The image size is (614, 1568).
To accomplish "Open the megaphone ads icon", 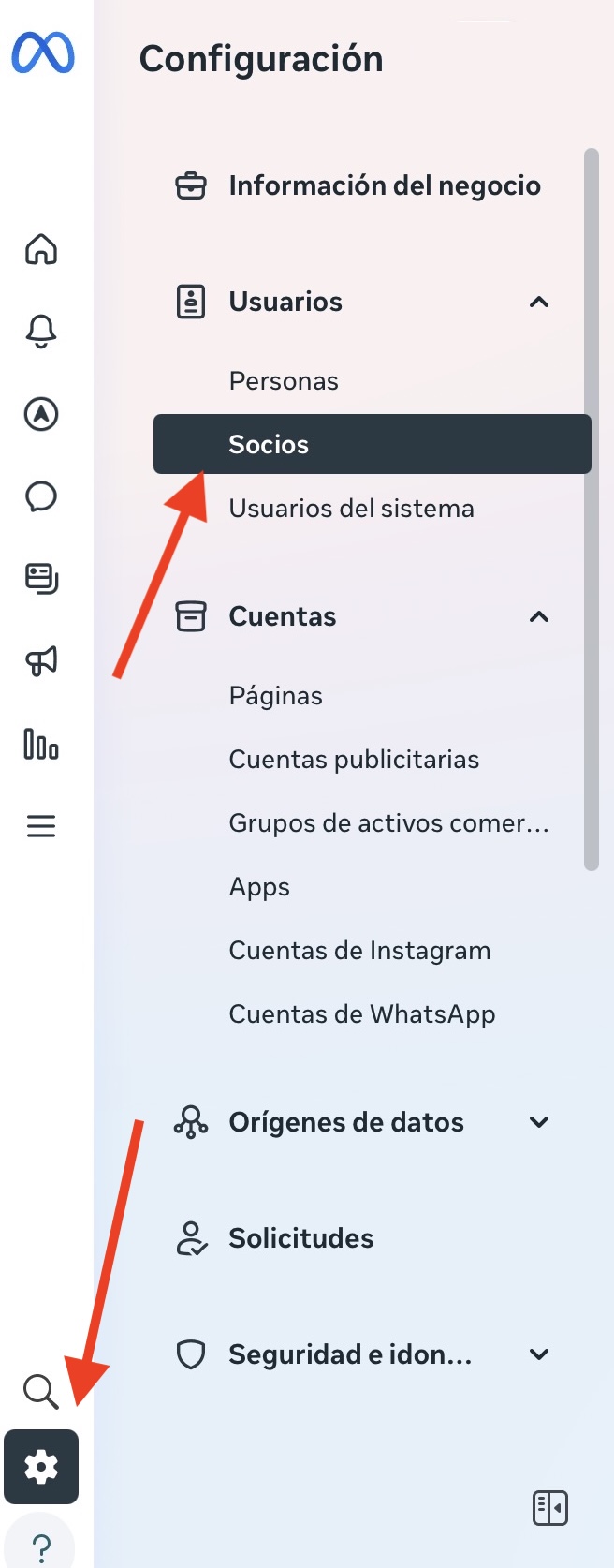I will [x=41, y=661].
